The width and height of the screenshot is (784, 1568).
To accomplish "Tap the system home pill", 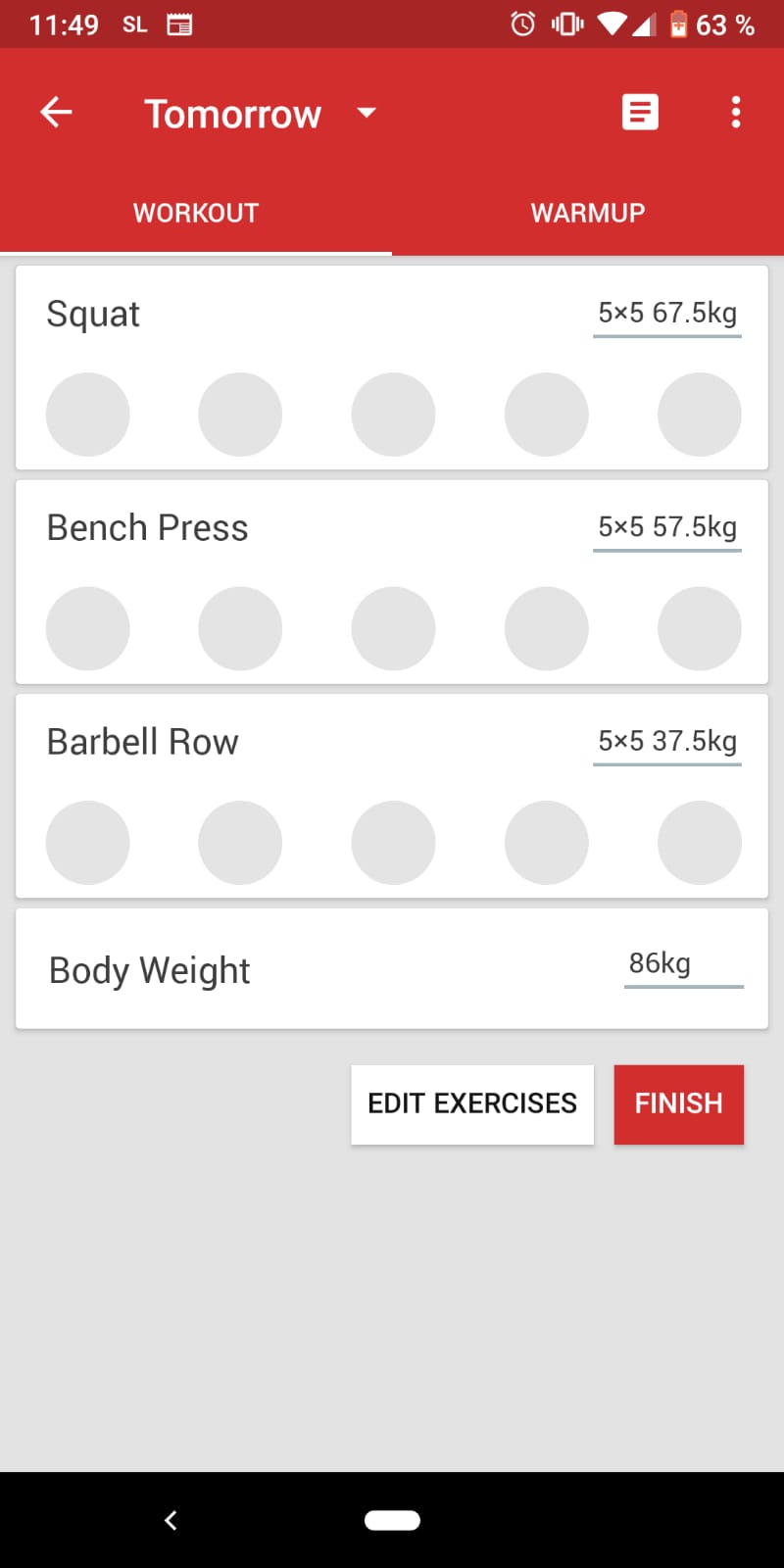I will point(392,1520).
